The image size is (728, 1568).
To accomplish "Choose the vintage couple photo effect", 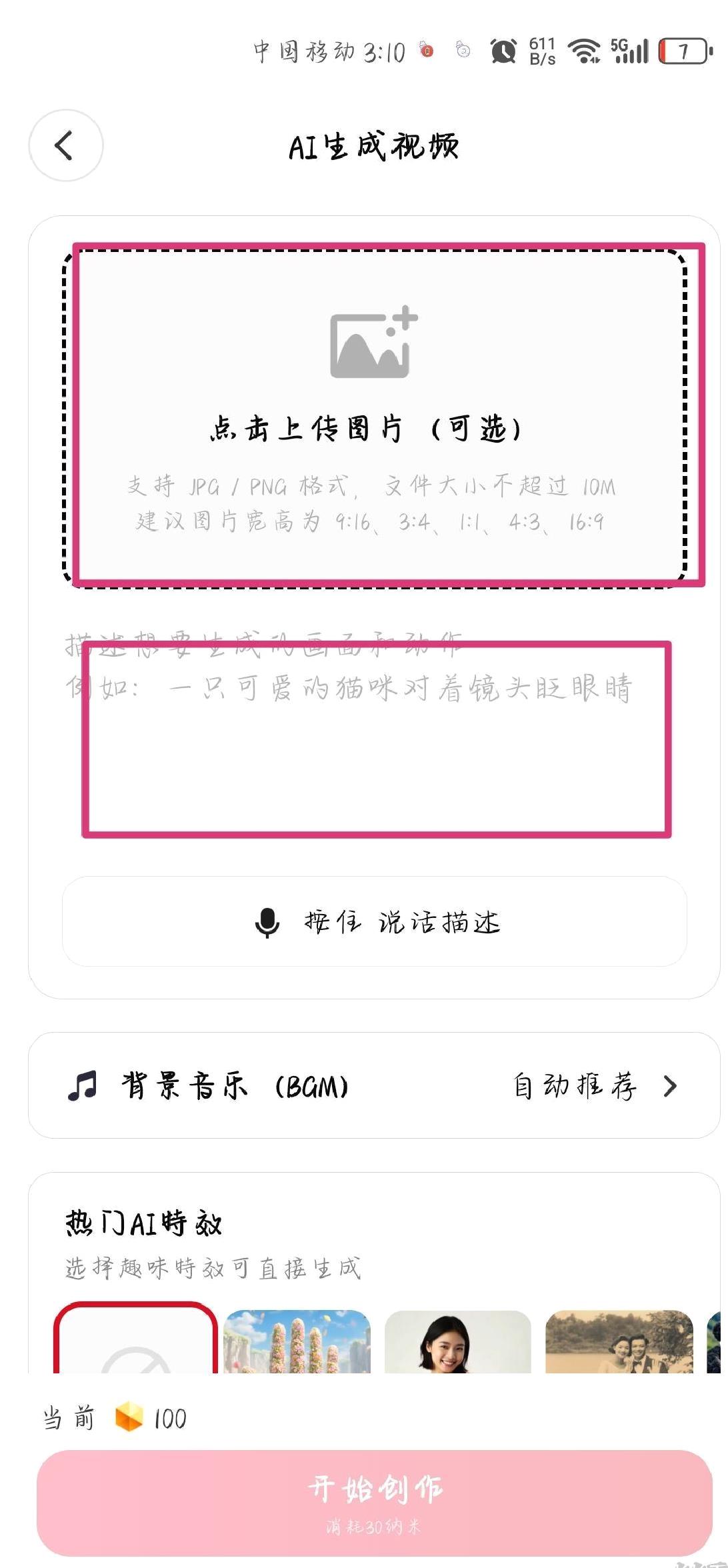I will click(x=619, y=1341).
